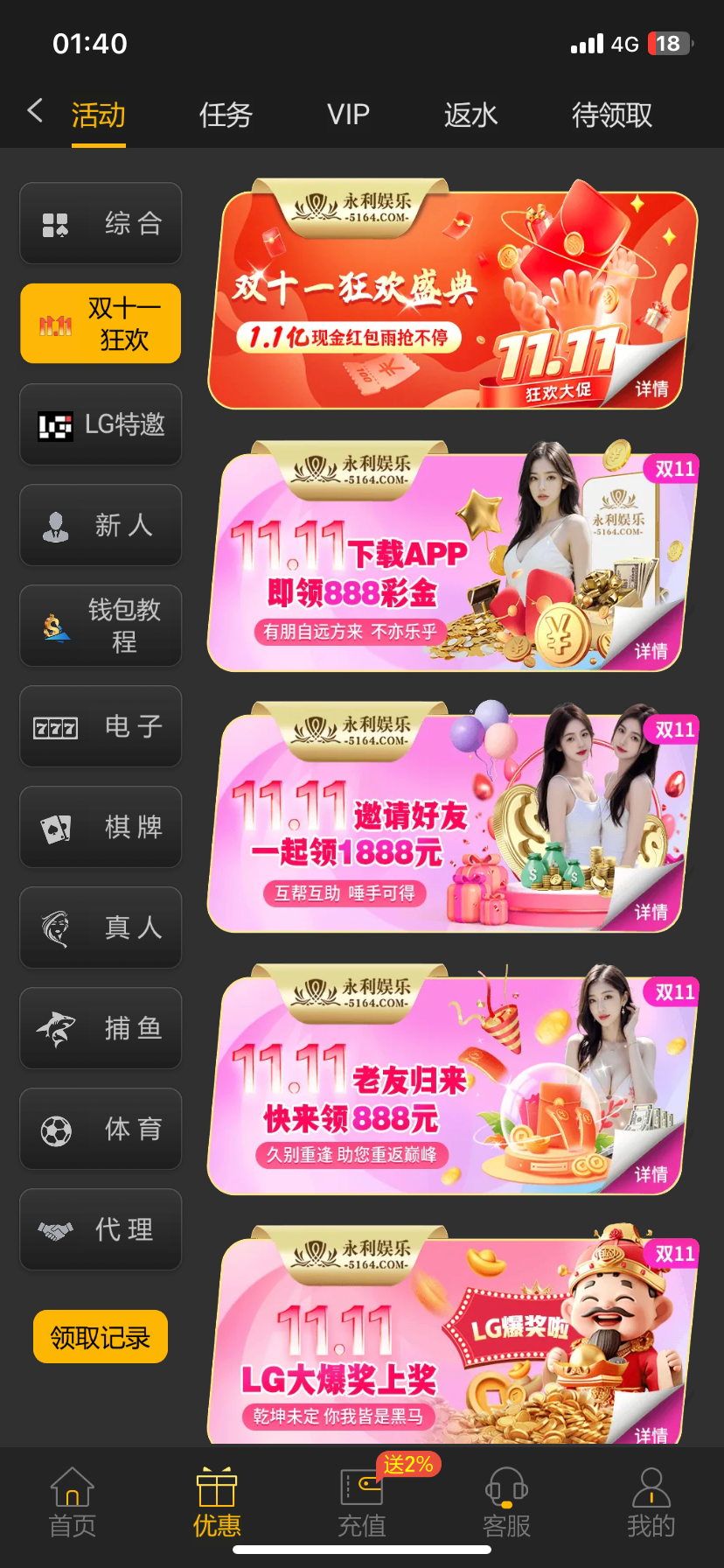The image size is (724, 1568).
Task: Open the 返水 tab
Action: point(470,115)
